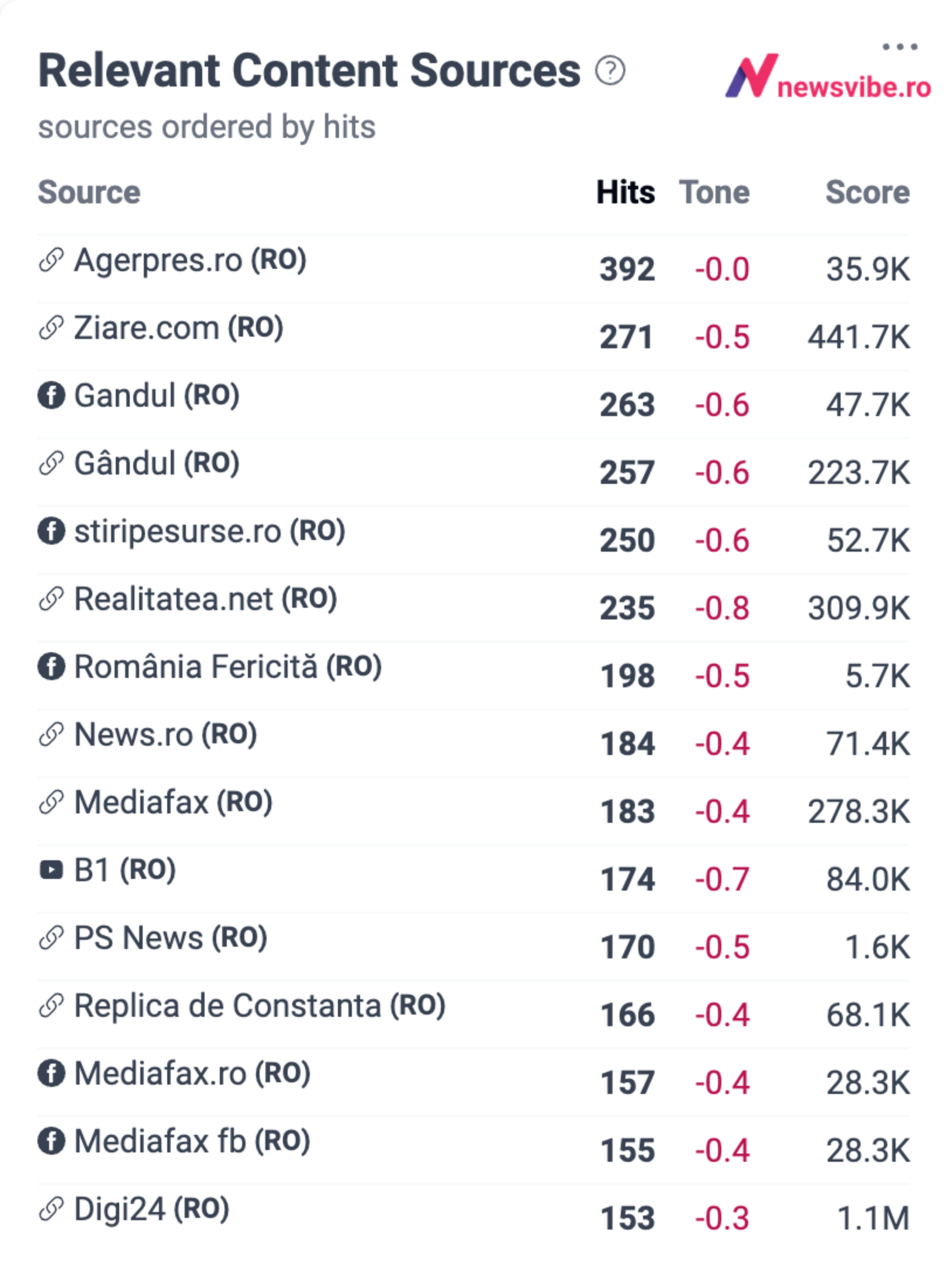Sort the table by Hits
This screenshot has height=1288, width=947.
625,192
